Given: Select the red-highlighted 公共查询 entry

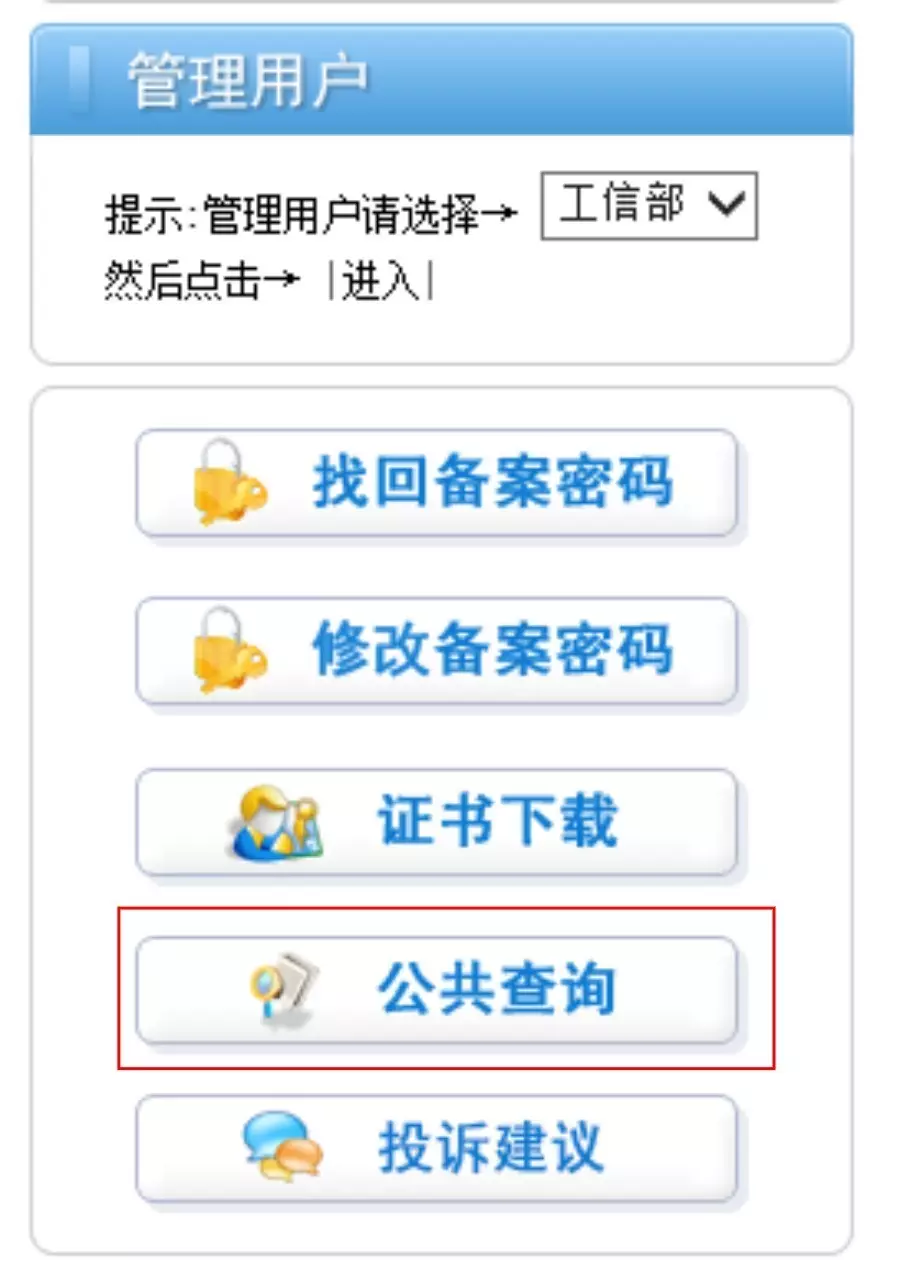Looking at the screenshot, I should (440, 988).
